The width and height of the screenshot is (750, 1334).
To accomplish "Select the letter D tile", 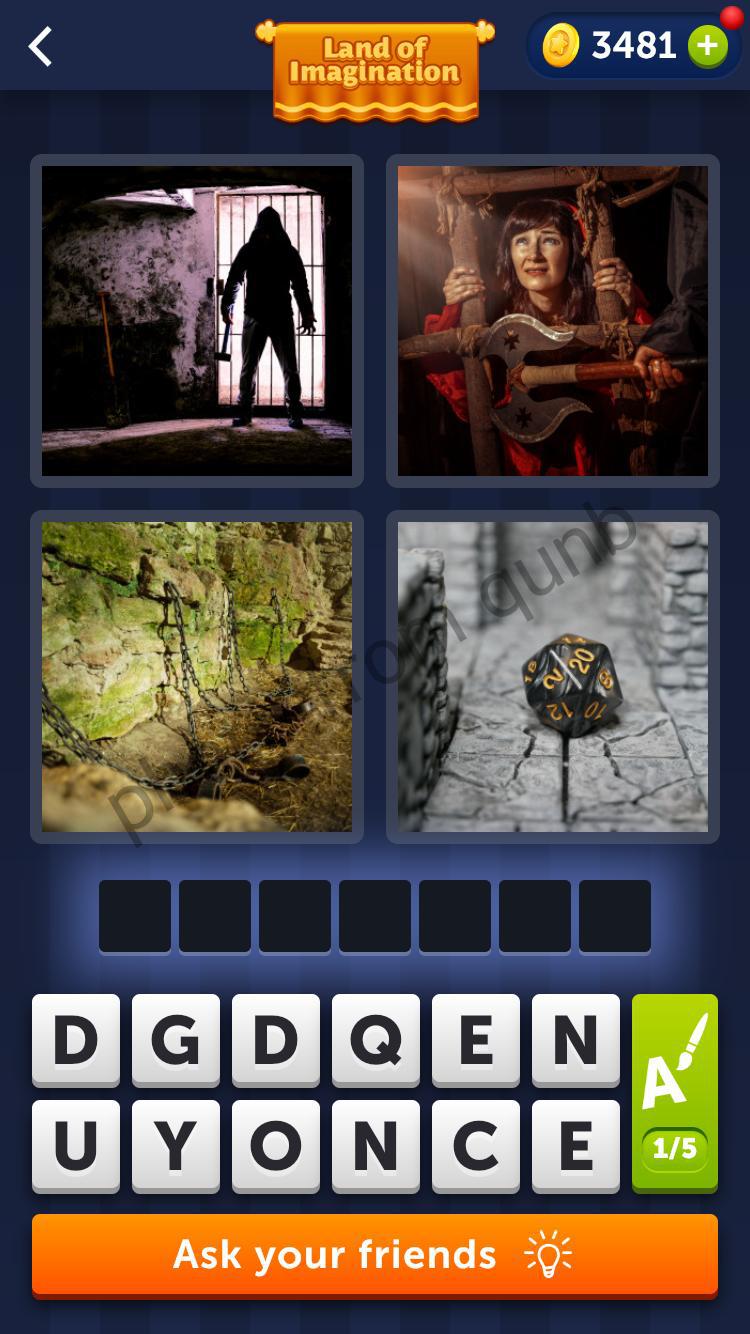I will point(76,1040).
